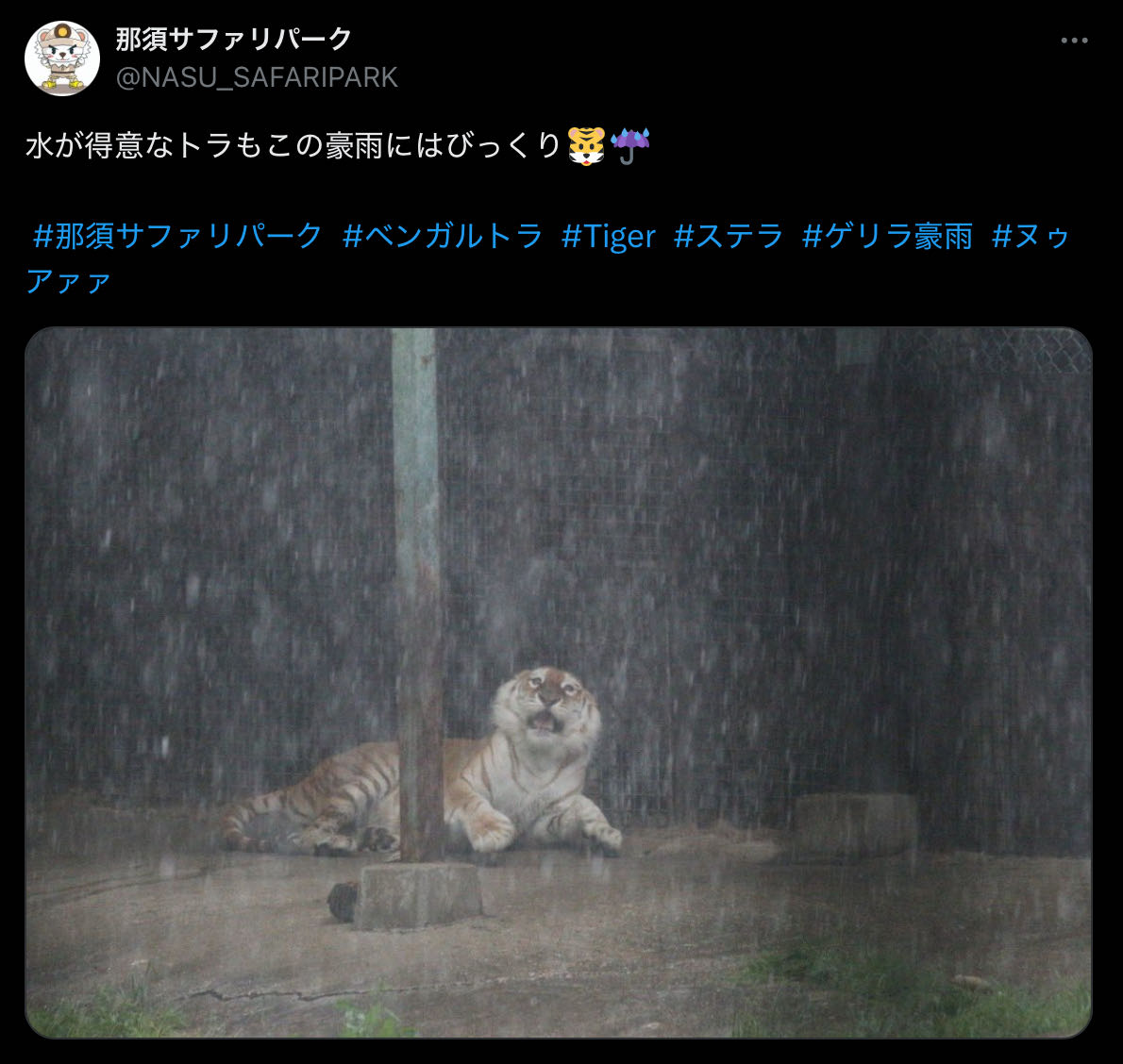This screenshot has height=1064, width=1123.
Task: Open the @NASU_SAFARIPARK account name
Action: pyautogui.click(x=257, y=77)
